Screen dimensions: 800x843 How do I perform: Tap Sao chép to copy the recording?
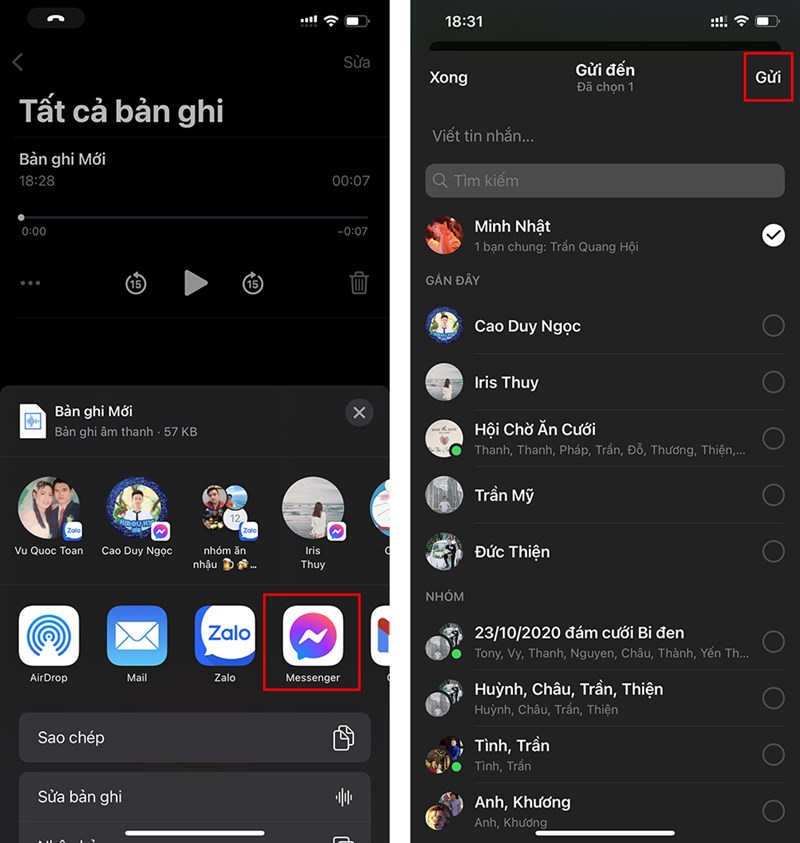pos(194,738)
